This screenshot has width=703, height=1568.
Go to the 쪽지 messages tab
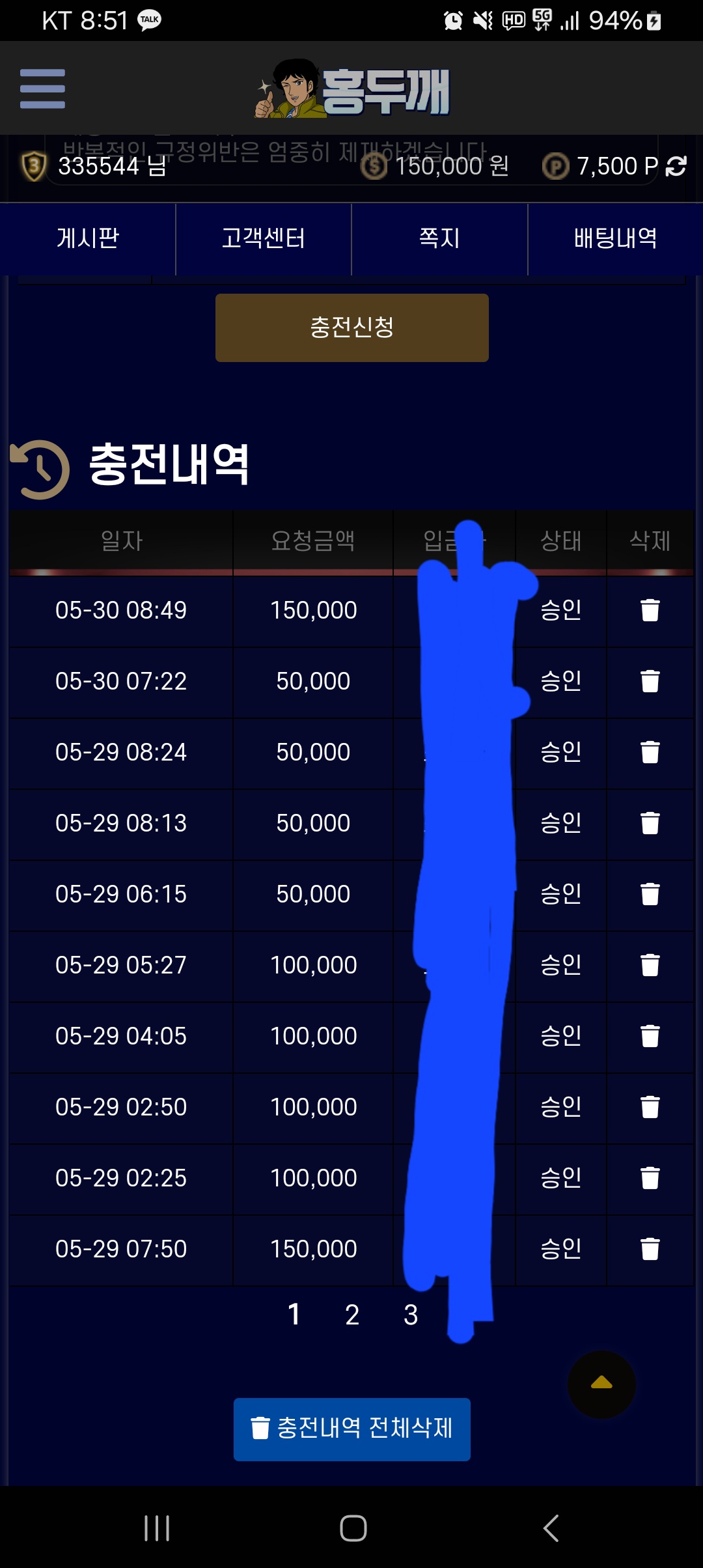coord(439,238)
